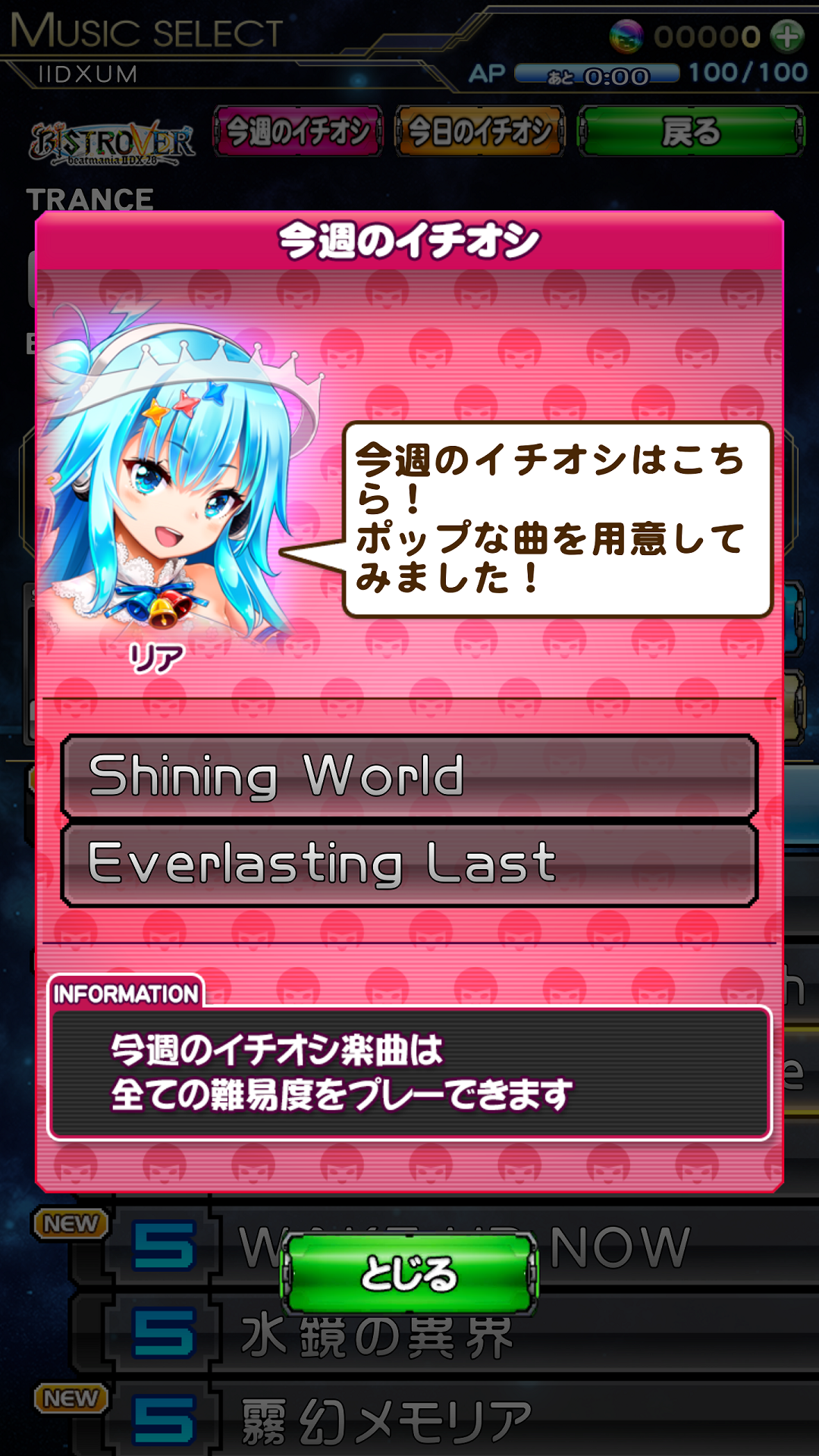Viewport: 819px width, 1456px height.
Task: Go back with the 戻る button
Action: pos(691,131)
